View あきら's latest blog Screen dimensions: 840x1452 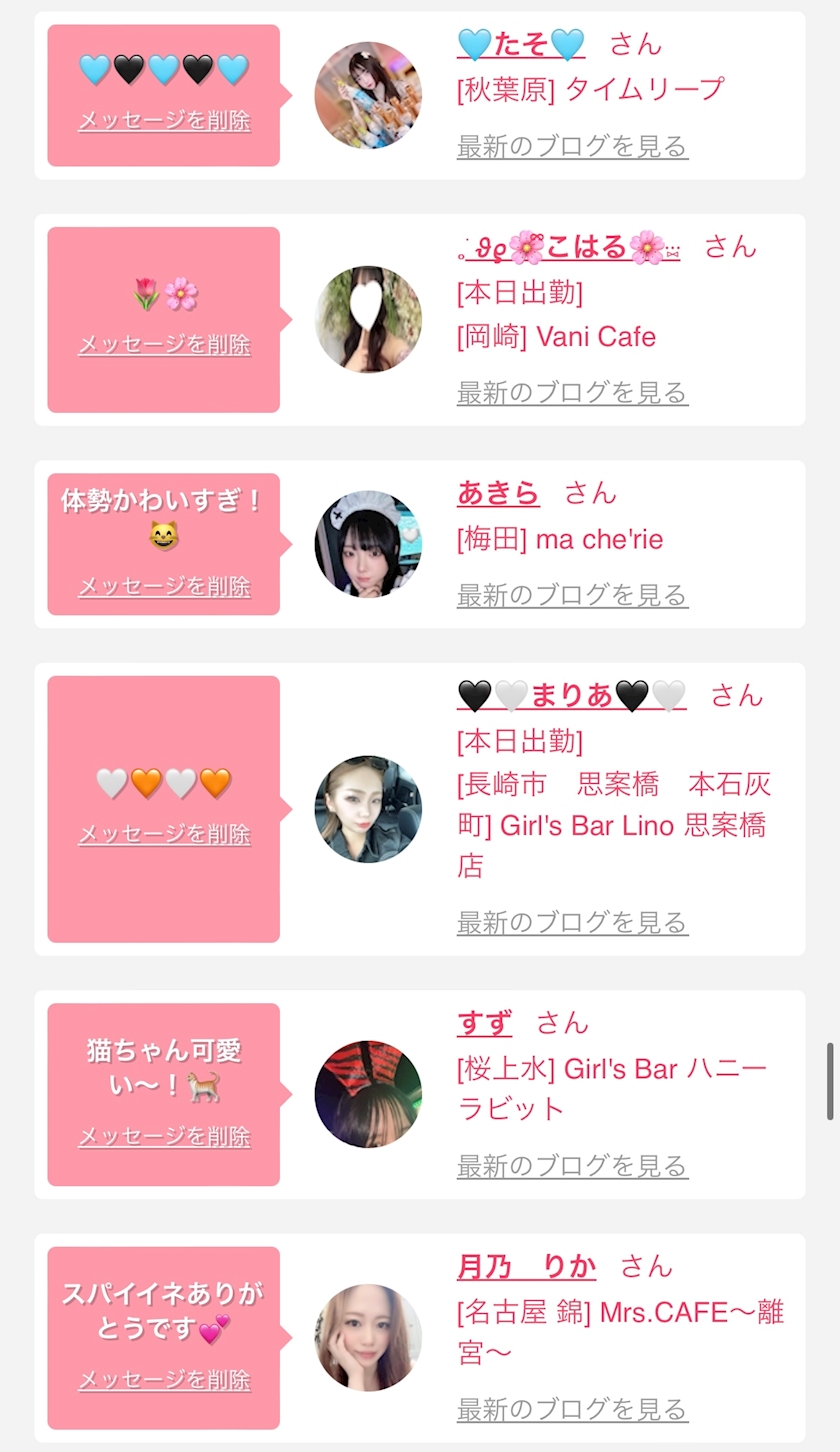click(x=572, y=595)
